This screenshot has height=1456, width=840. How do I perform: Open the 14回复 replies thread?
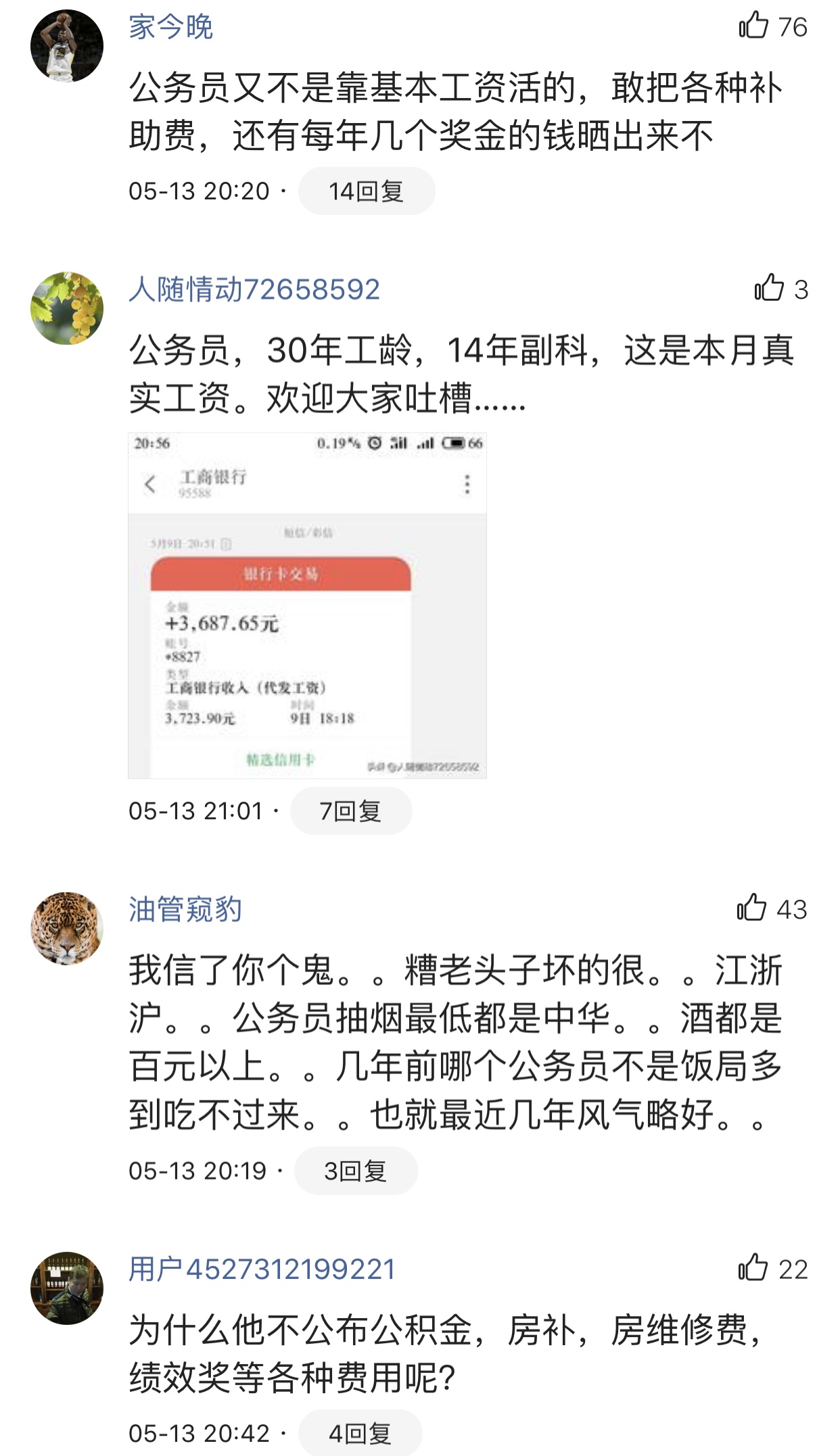pyautogui.click(x=366, y=191)
